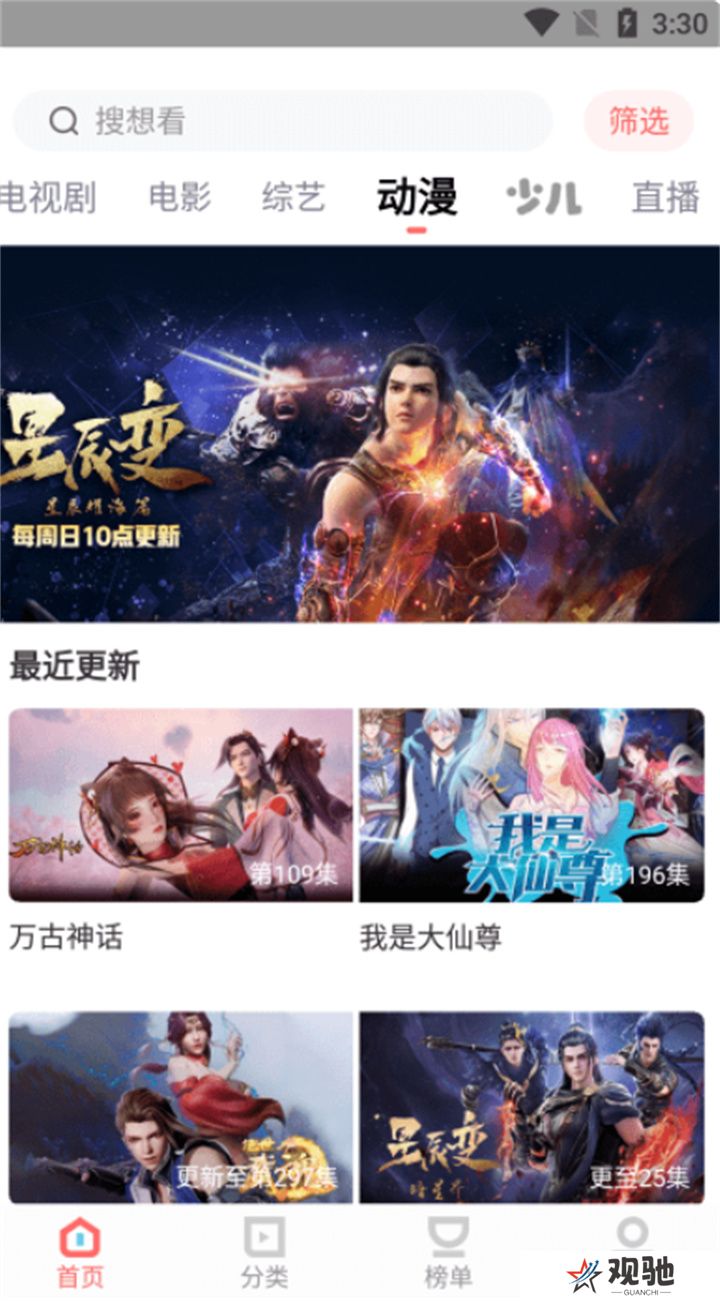Open the 少儿 tab
Viewport: 720px width, 1301px height.
point(543,197)
